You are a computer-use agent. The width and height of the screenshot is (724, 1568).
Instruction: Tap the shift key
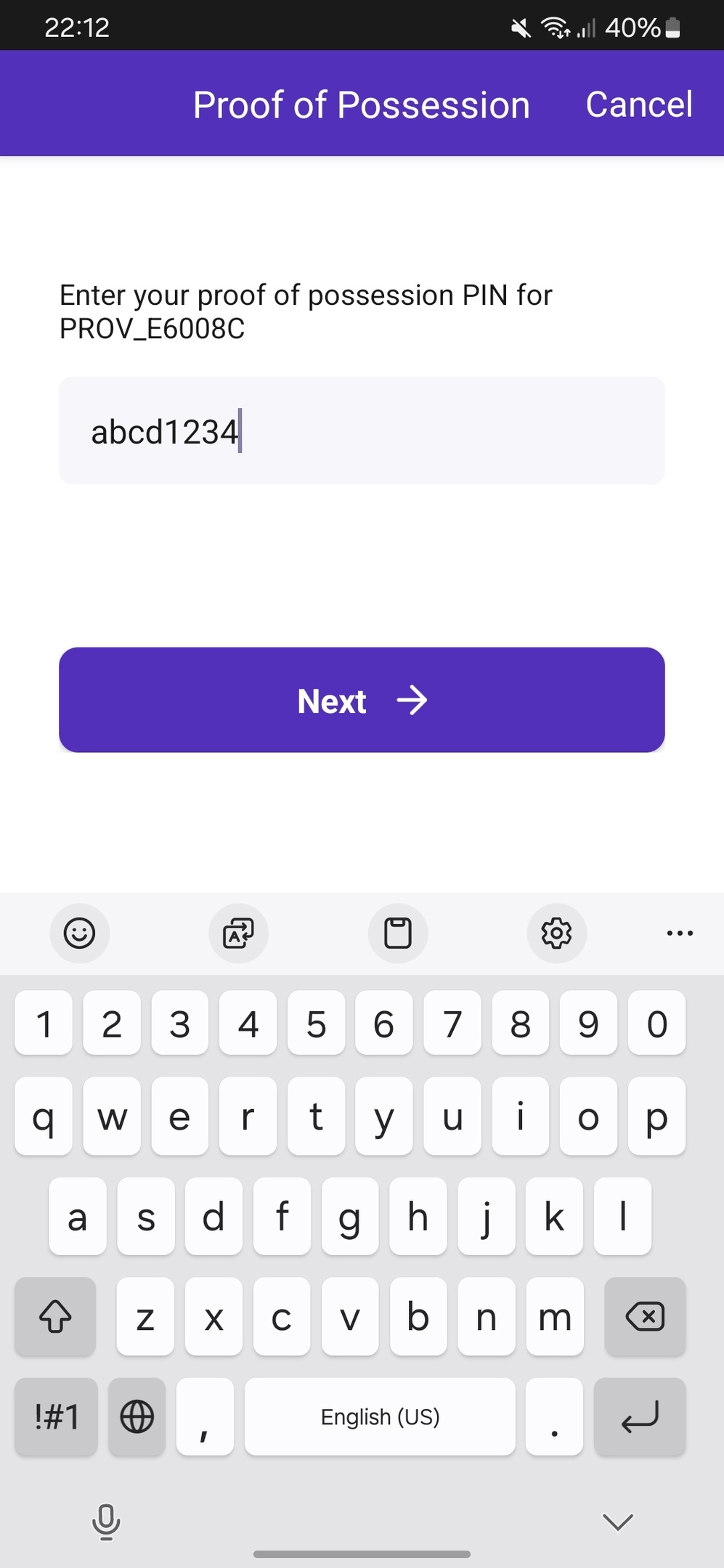(x=55, y=1317)
